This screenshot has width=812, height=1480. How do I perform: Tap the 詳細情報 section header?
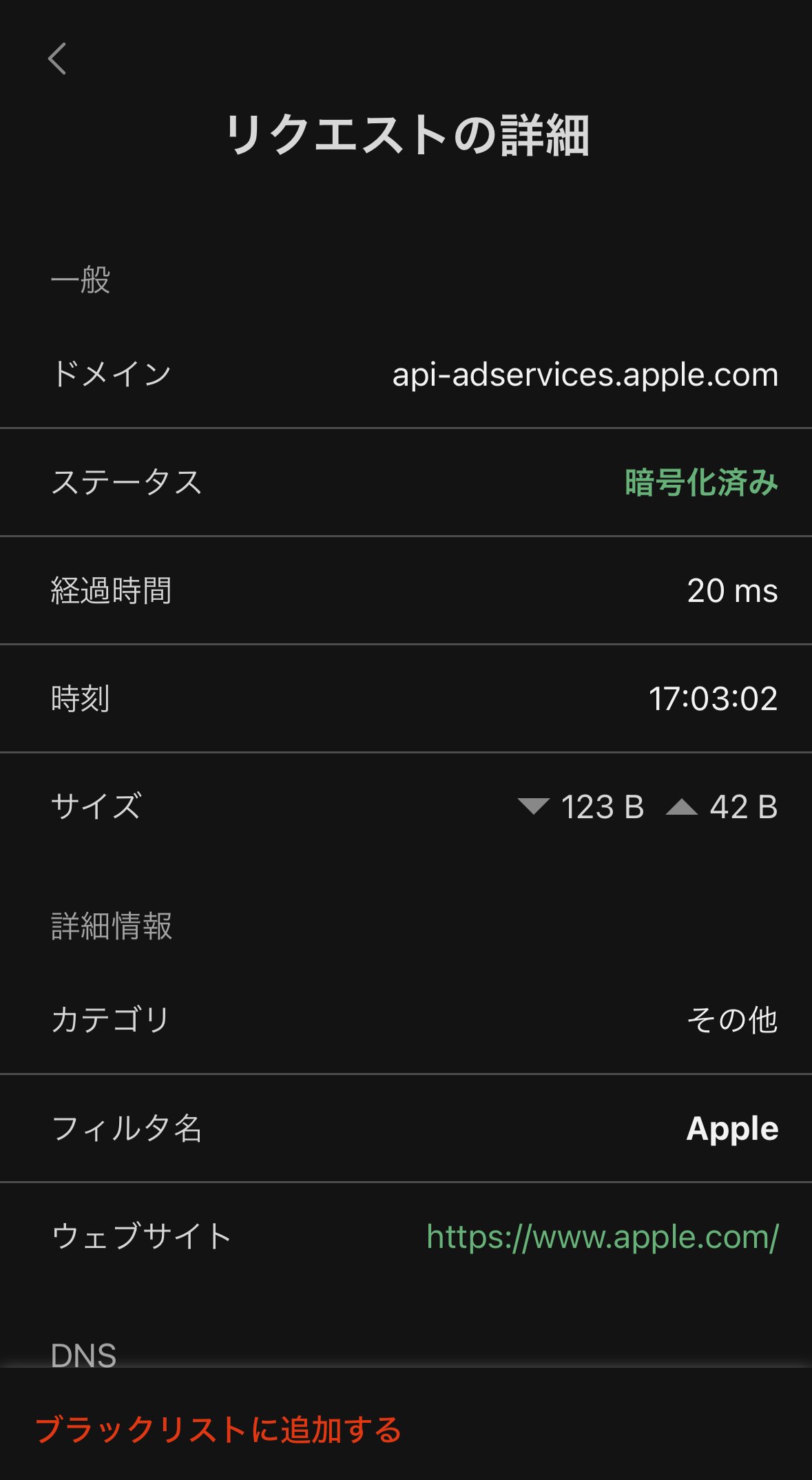tap(112, 928)
